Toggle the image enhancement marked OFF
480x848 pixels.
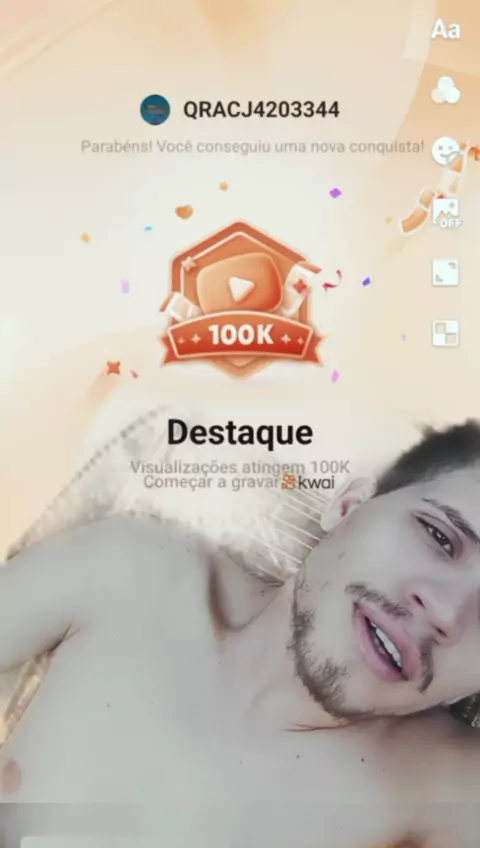pos(446,213)
